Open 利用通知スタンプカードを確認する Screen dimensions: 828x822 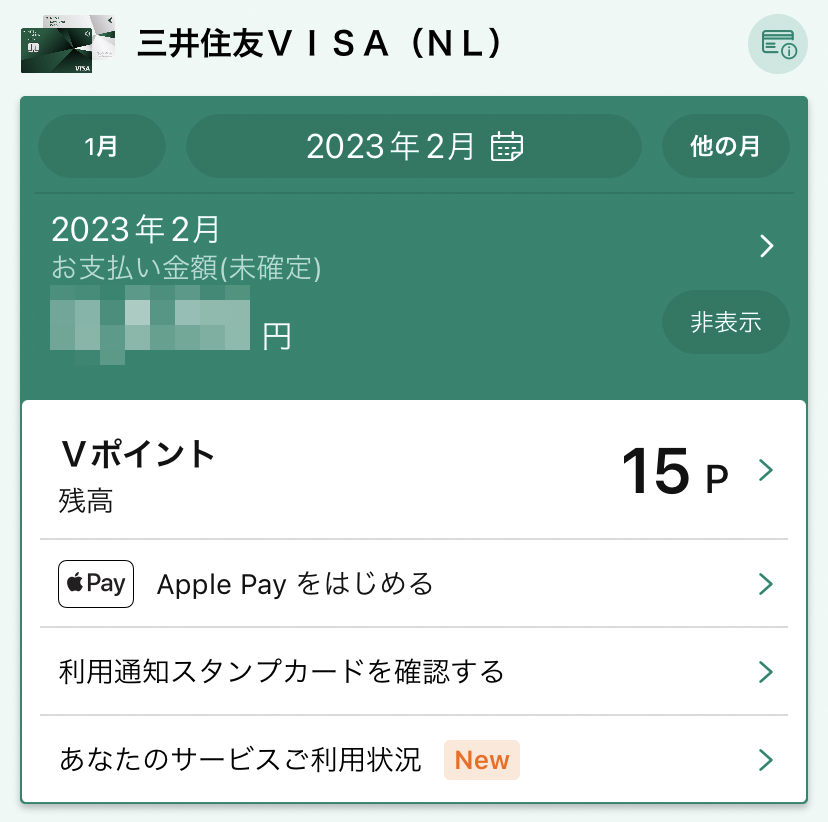(413, 672)
